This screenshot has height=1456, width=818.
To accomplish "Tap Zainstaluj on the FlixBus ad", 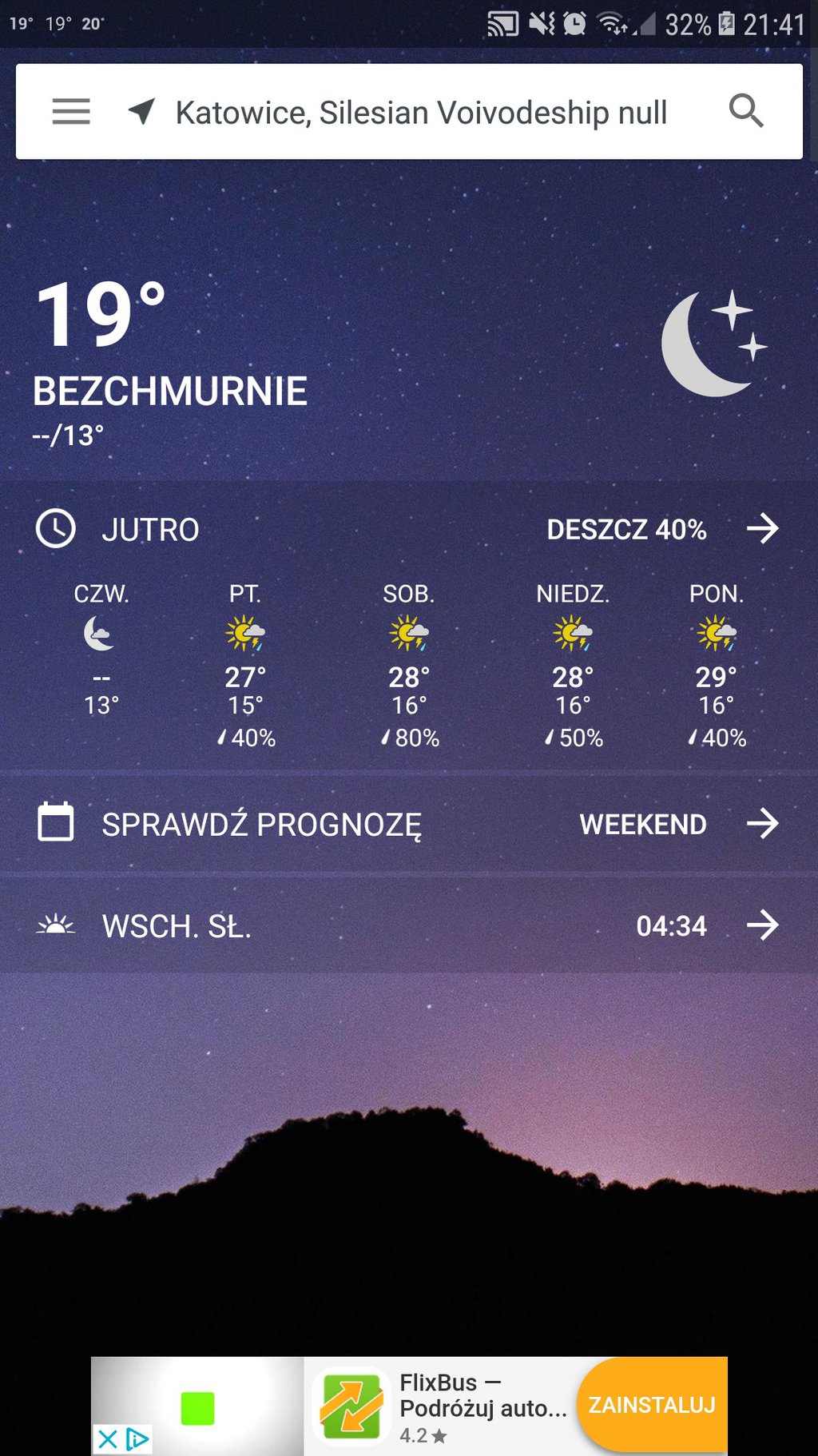I will (652, 1405).
